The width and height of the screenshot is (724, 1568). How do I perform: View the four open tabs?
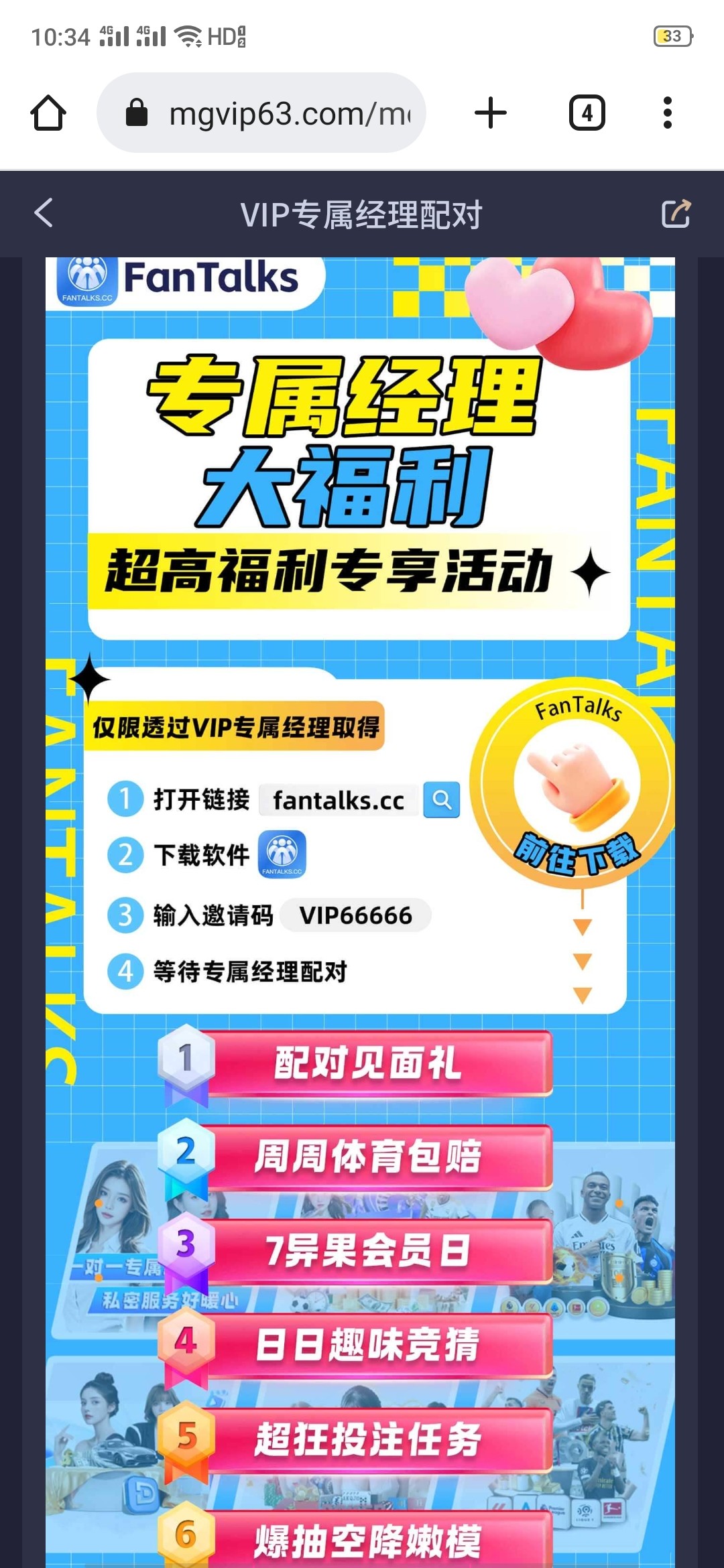click(587, 113)
